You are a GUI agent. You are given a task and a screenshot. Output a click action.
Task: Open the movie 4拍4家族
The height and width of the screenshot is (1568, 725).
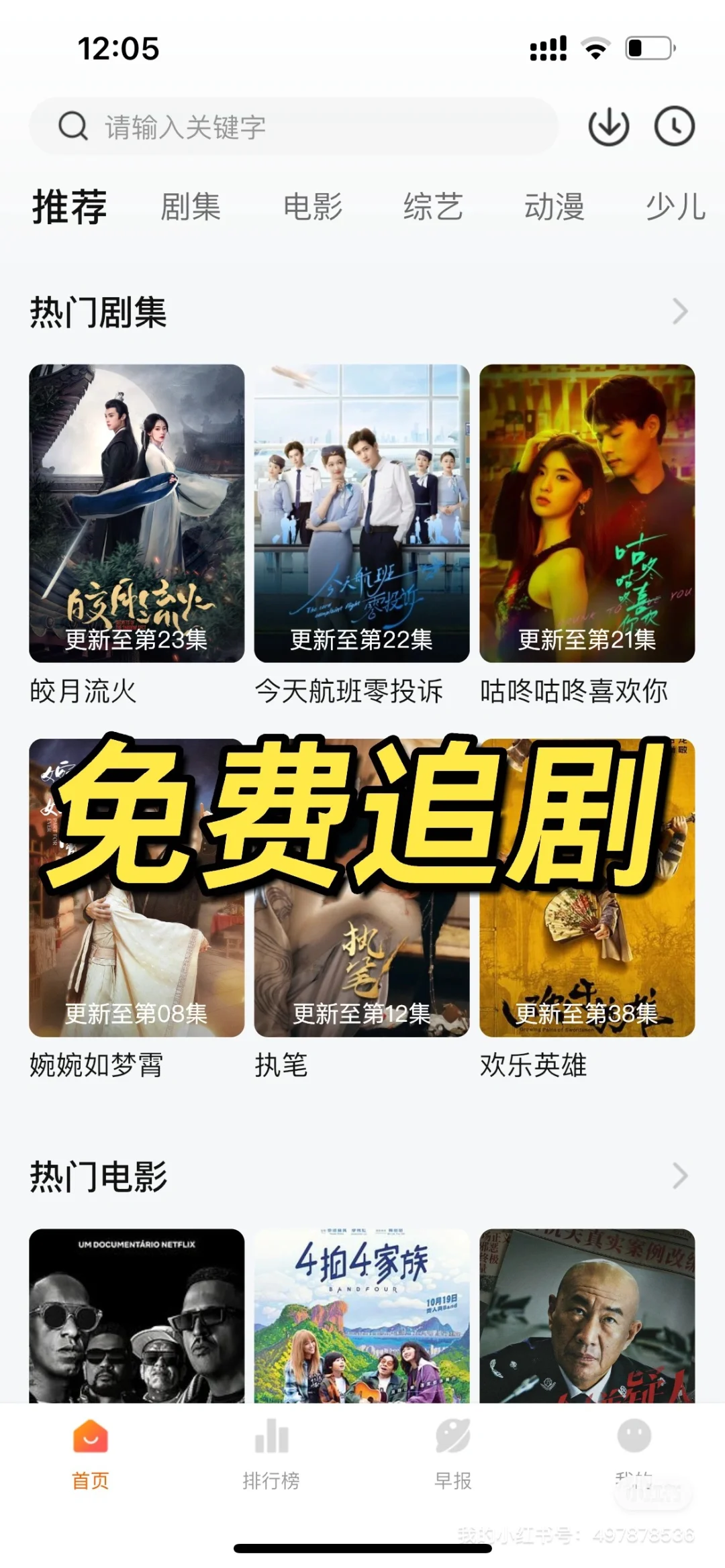coord(361,1315)
